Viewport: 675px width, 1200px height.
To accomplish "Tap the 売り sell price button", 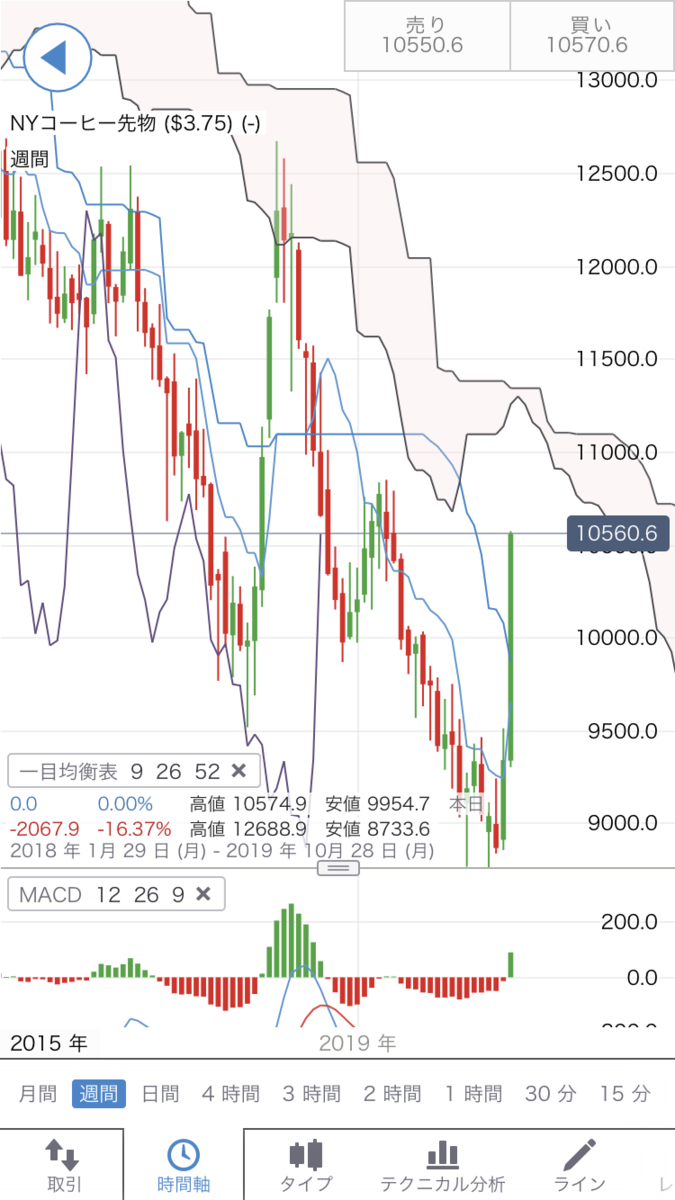I will (426, 36).
